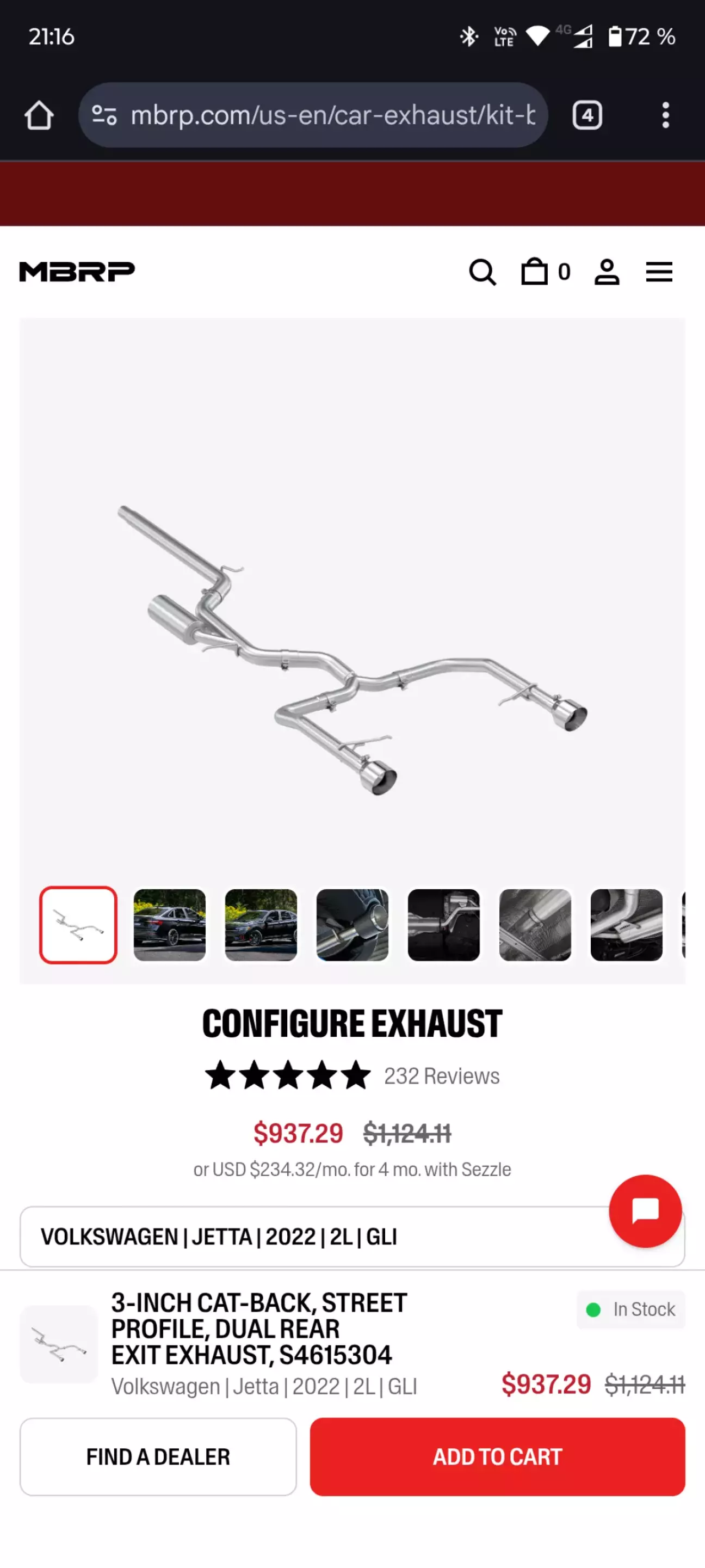Open the shopping cart bag

535,272
